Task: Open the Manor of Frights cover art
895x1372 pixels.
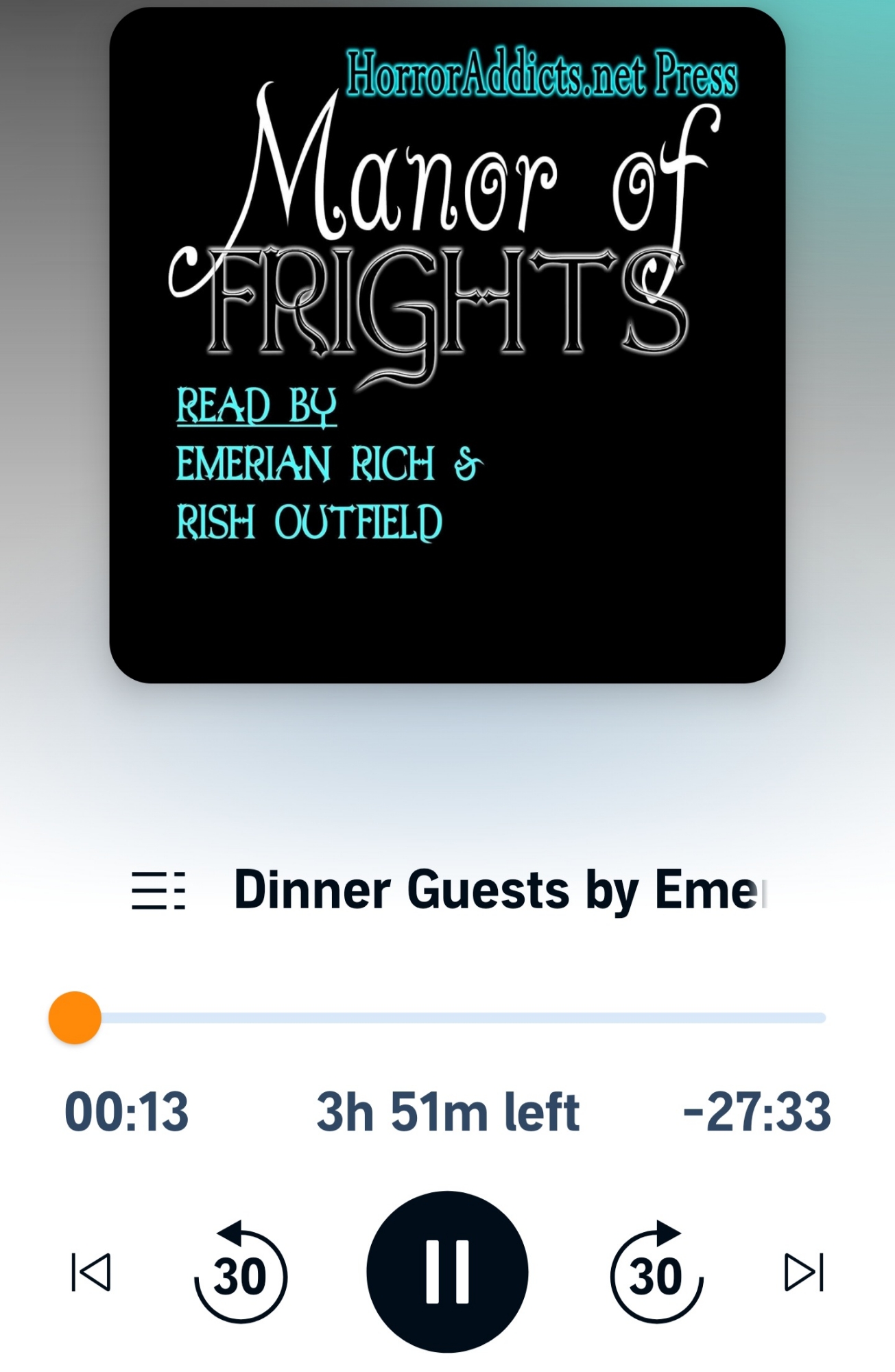Action: click(x=447, y=345)
